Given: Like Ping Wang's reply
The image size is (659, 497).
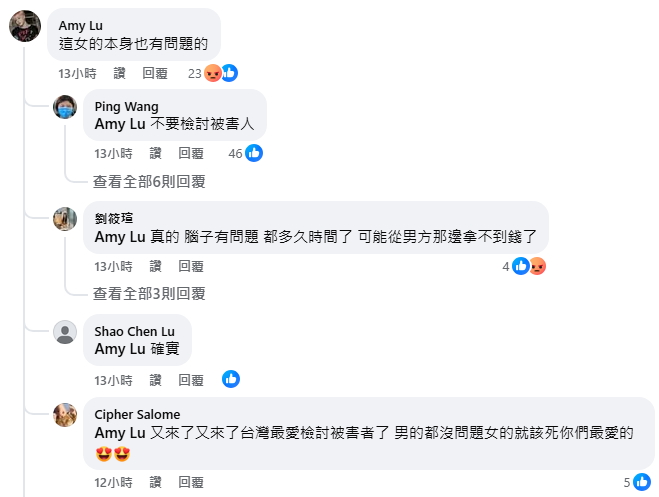Looking at the screenshot, I should [x=156, y=153].
